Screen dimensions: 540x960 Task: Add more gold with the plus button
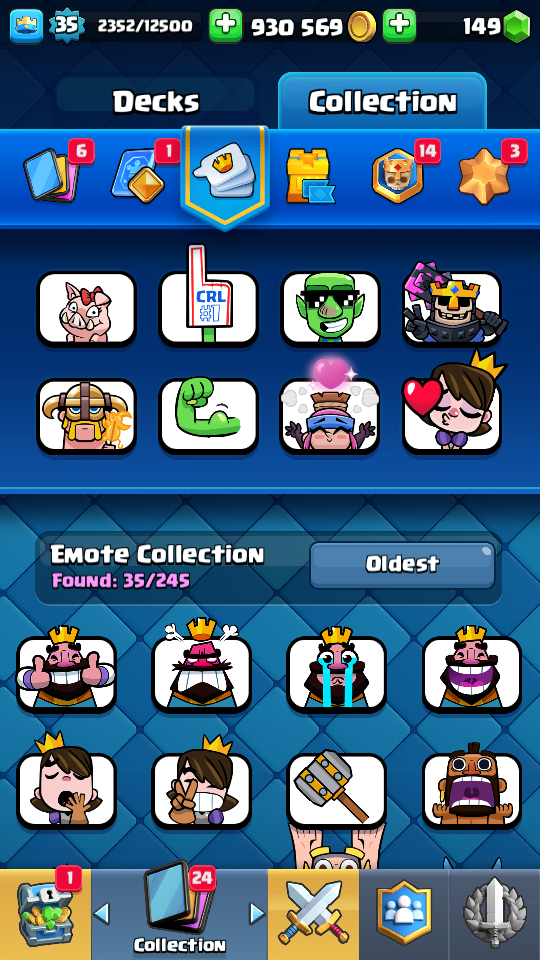click(x=225, y=26)
